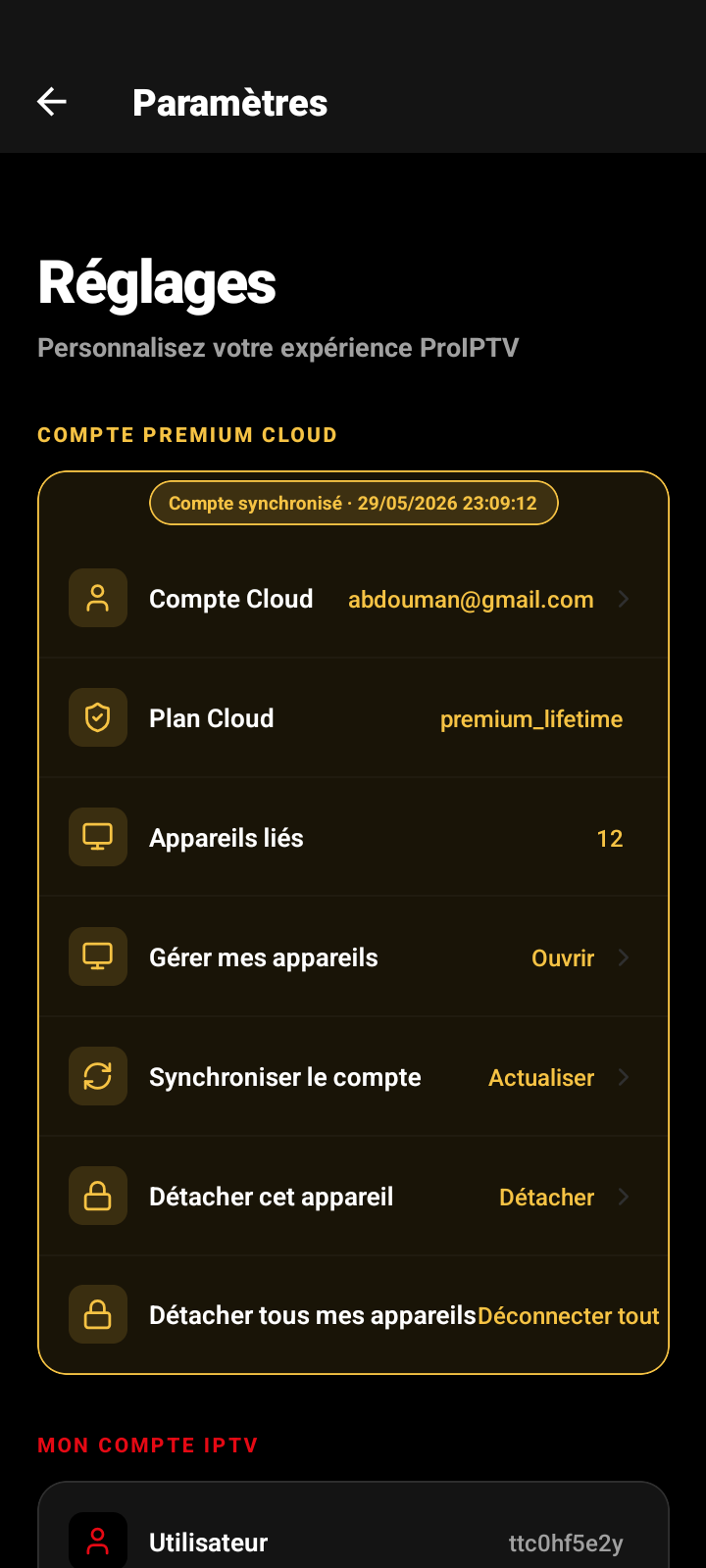
Task: Tap Détacher tous mes appareils
Action: point(353,1314)
